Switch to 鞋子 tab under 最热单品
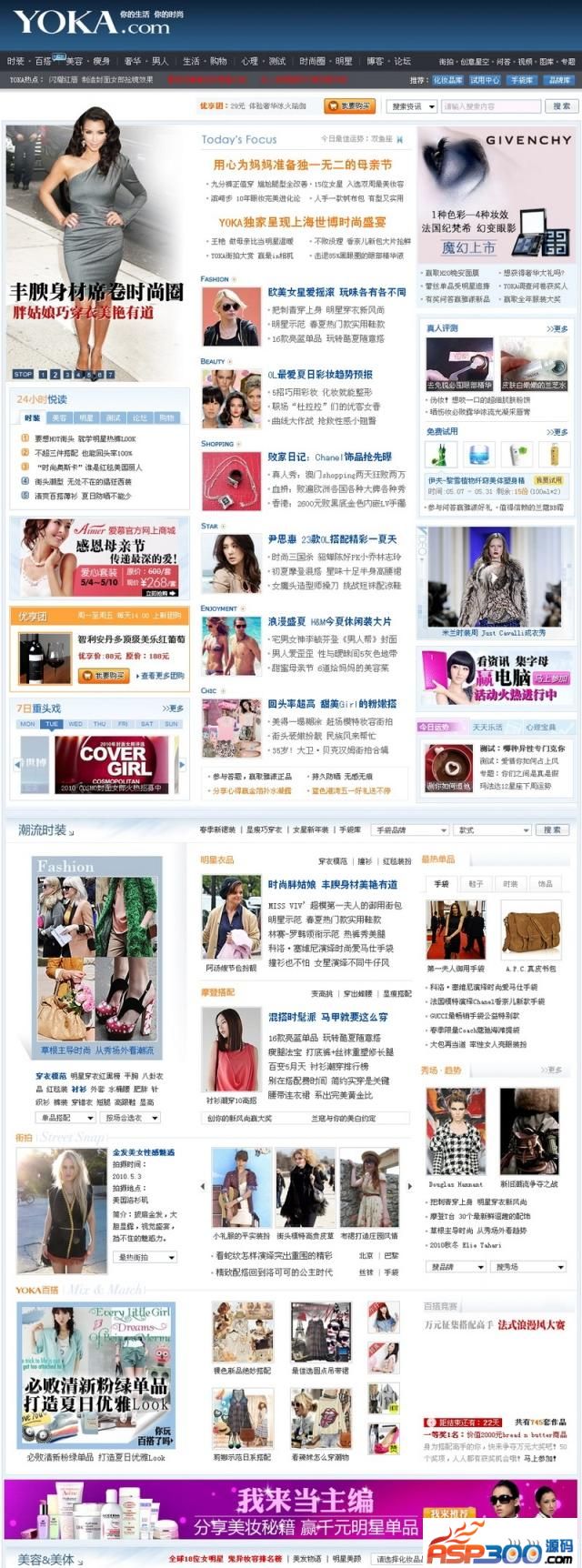The image size is (582, 1568). tap(476, 883)
